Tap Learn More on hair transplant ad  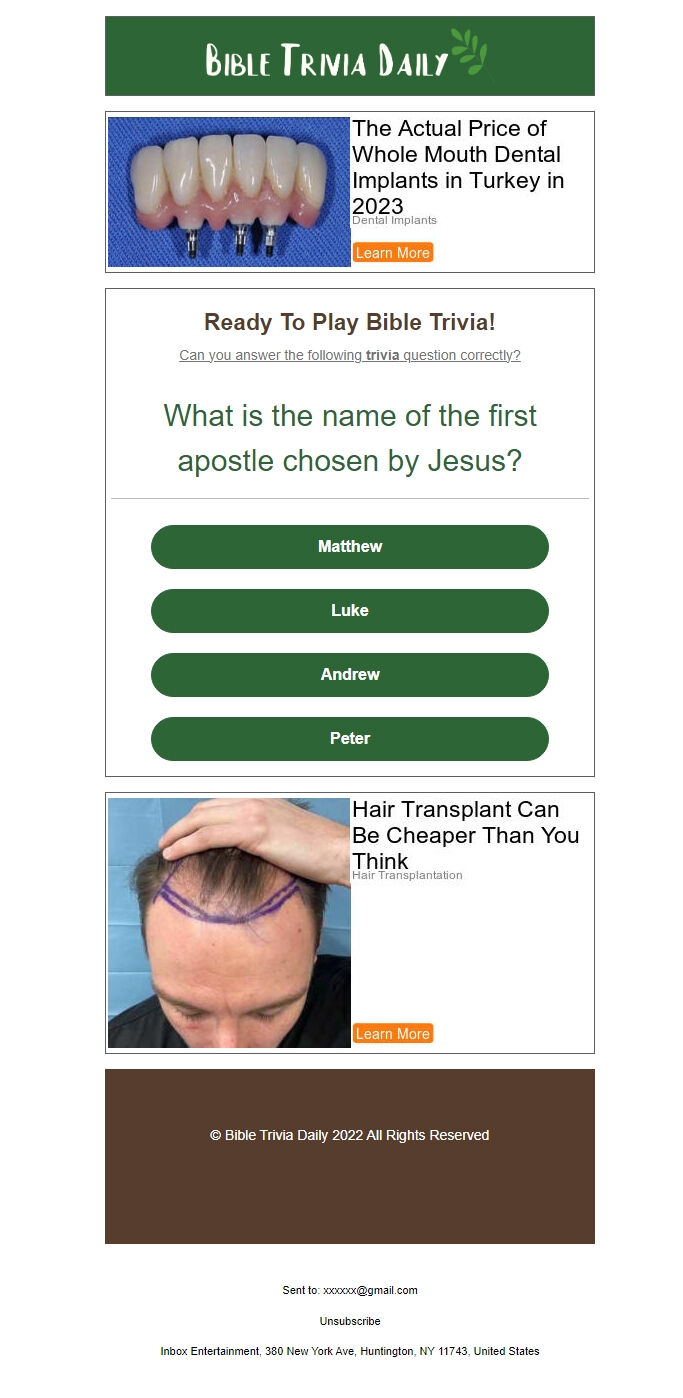tap(392, 1034)
